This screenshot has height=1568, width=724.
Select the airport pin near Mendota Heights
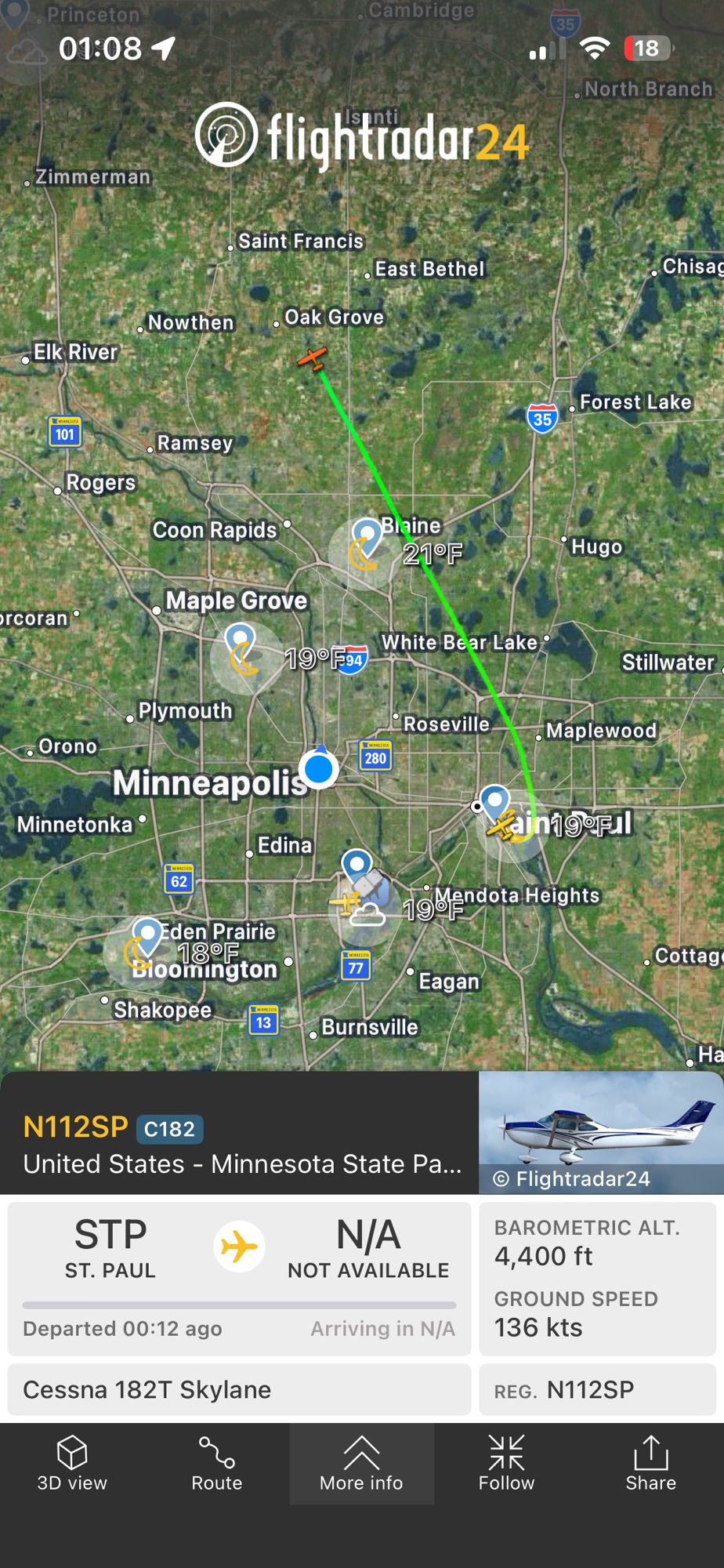coord(357,865)
